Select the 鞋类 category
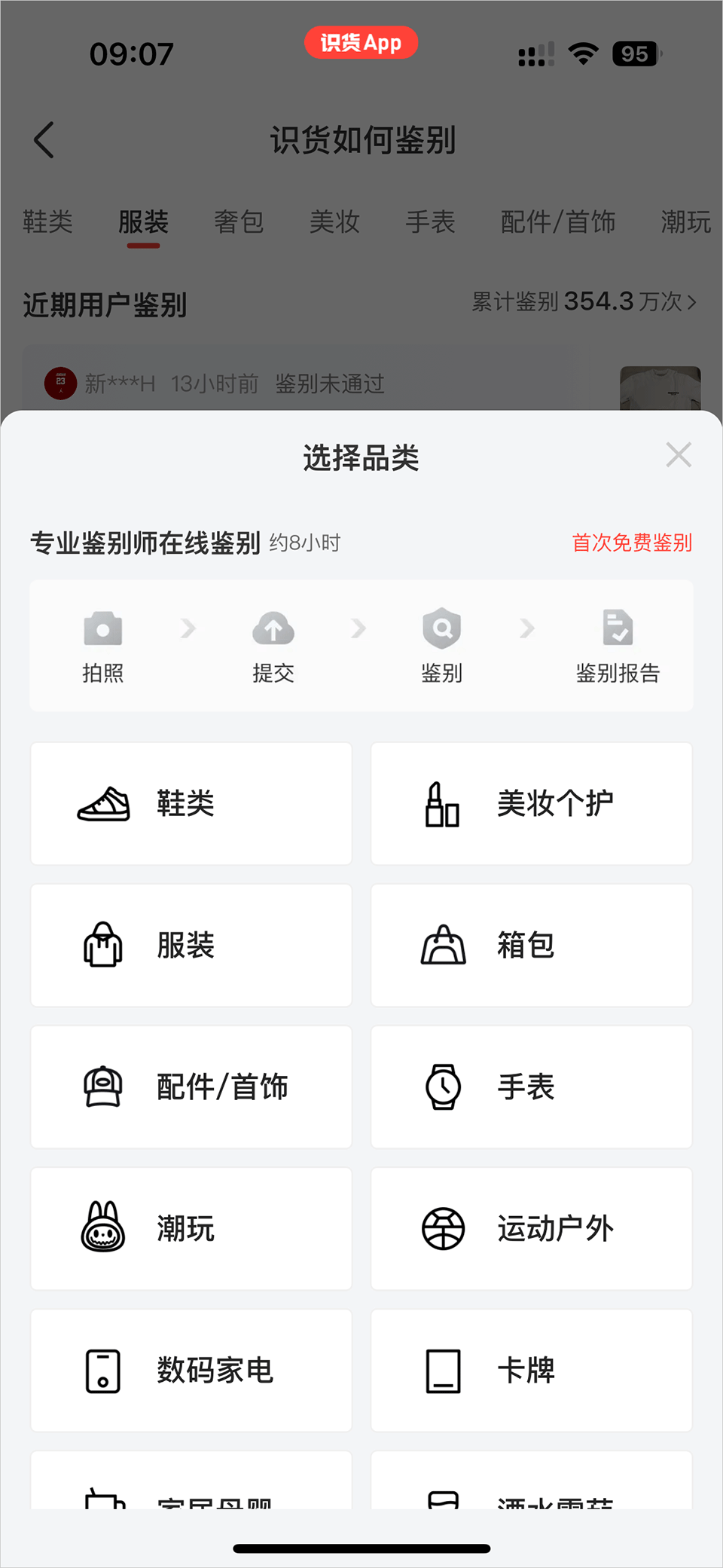The image size is (723, 1568). click(x=191, y=803)
